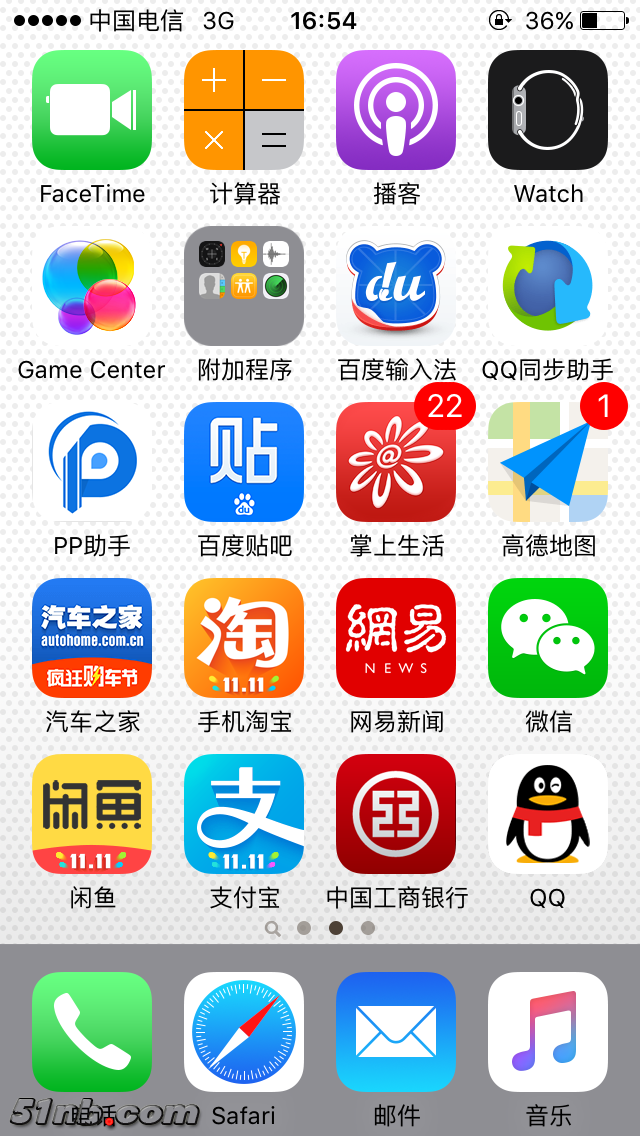Open the Watch app
640x1136 pixels.
(x=548, y=110)
